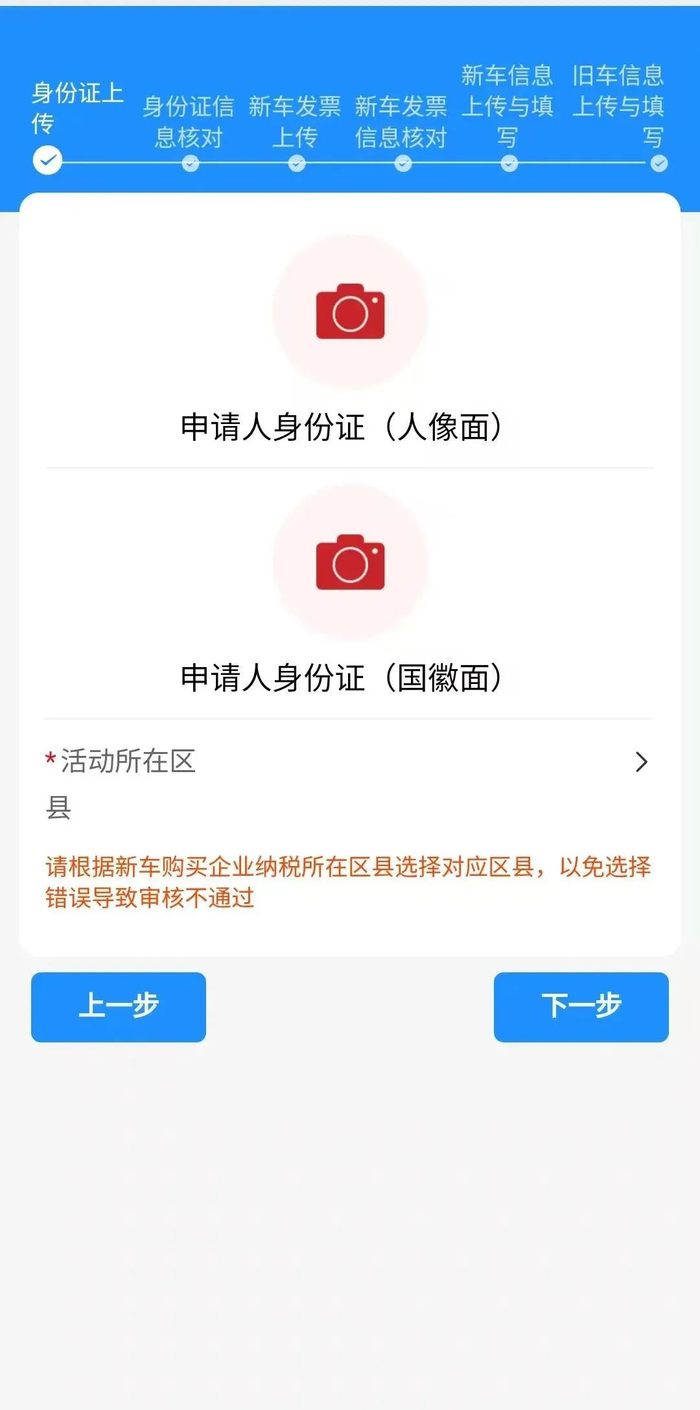Go back with the 上一步 button
Viewport: 700px width, 1410px height.
pyautogui.click(x=118, y=1007)
